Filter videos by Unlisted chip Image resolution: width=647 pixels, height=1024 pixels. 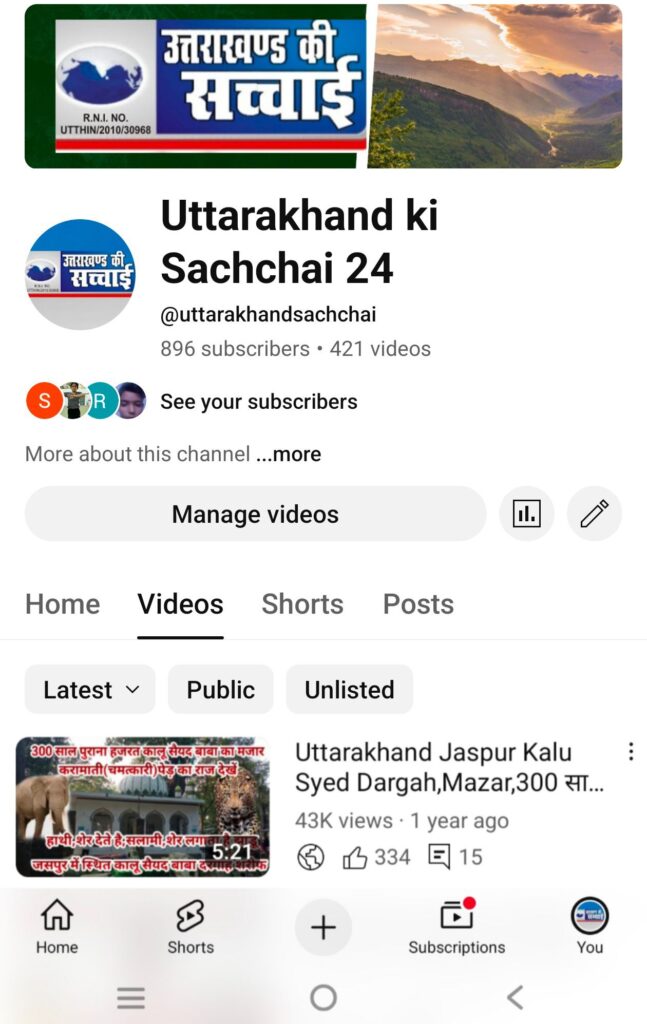(x=349, y=690)
